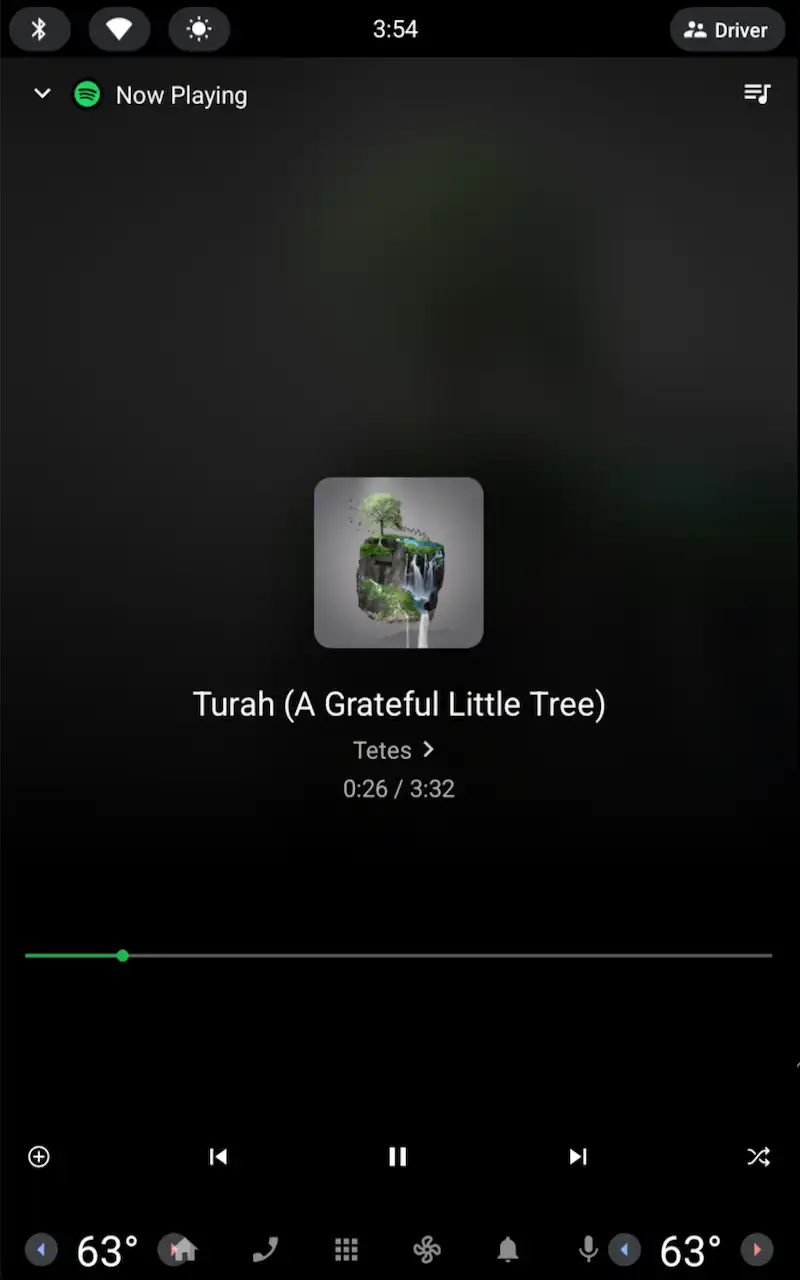Open the app grid launcher
This screenshot has width=800, height=1280.
click(346, 1250)
